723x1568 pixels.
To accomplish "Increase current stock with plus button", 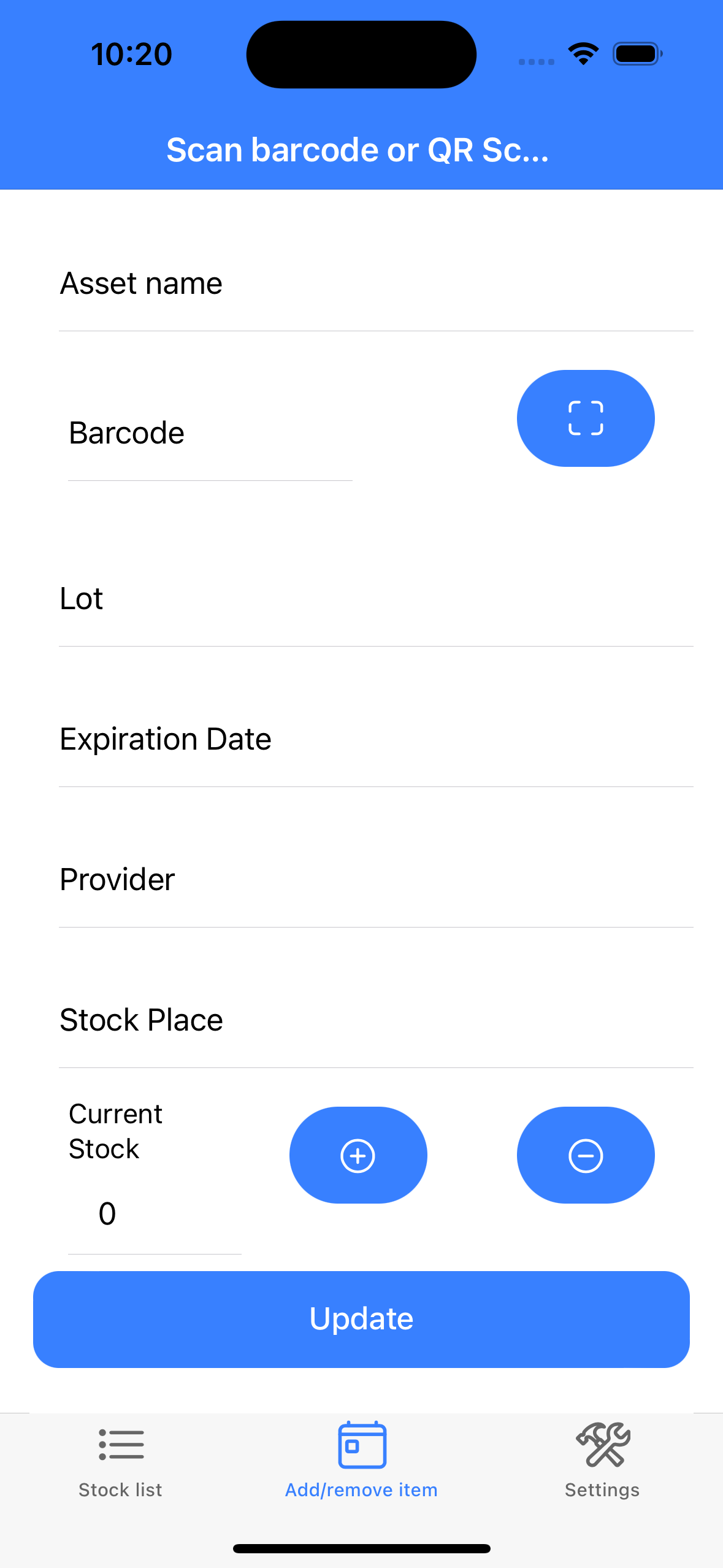I will pyautogui.click(x=358, y=1155).
